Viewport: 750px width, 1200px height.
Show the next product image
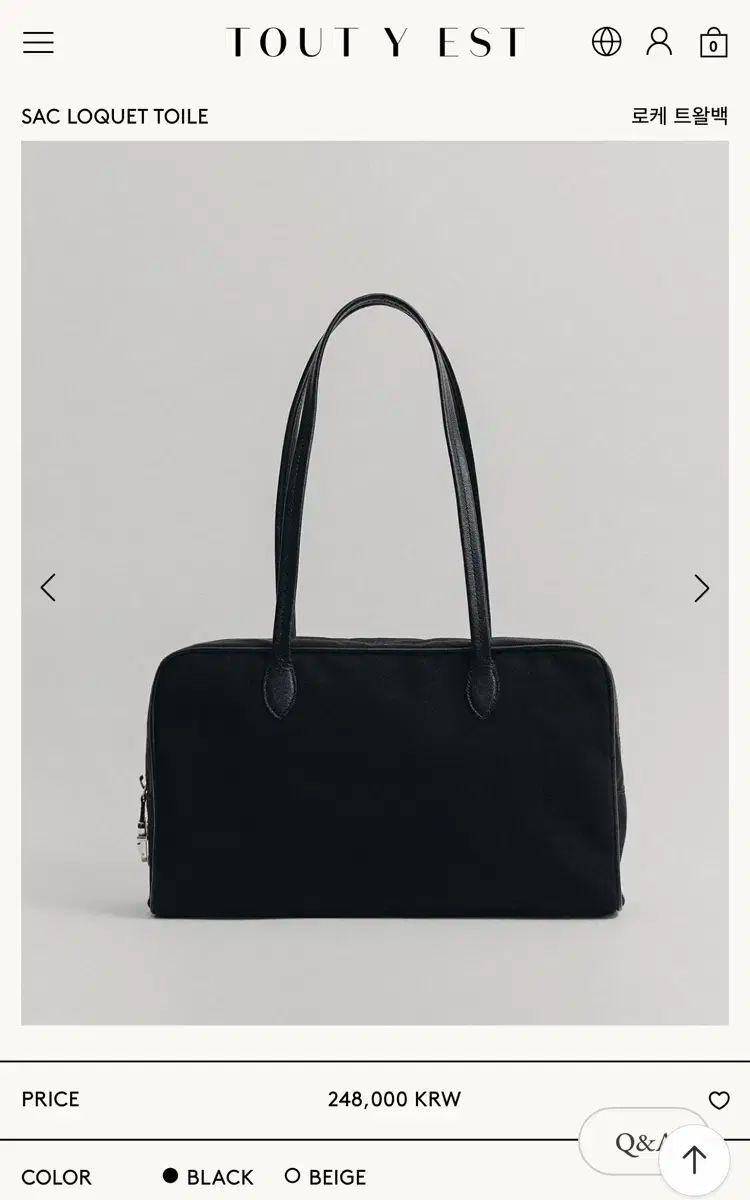[x=701, y=588]
